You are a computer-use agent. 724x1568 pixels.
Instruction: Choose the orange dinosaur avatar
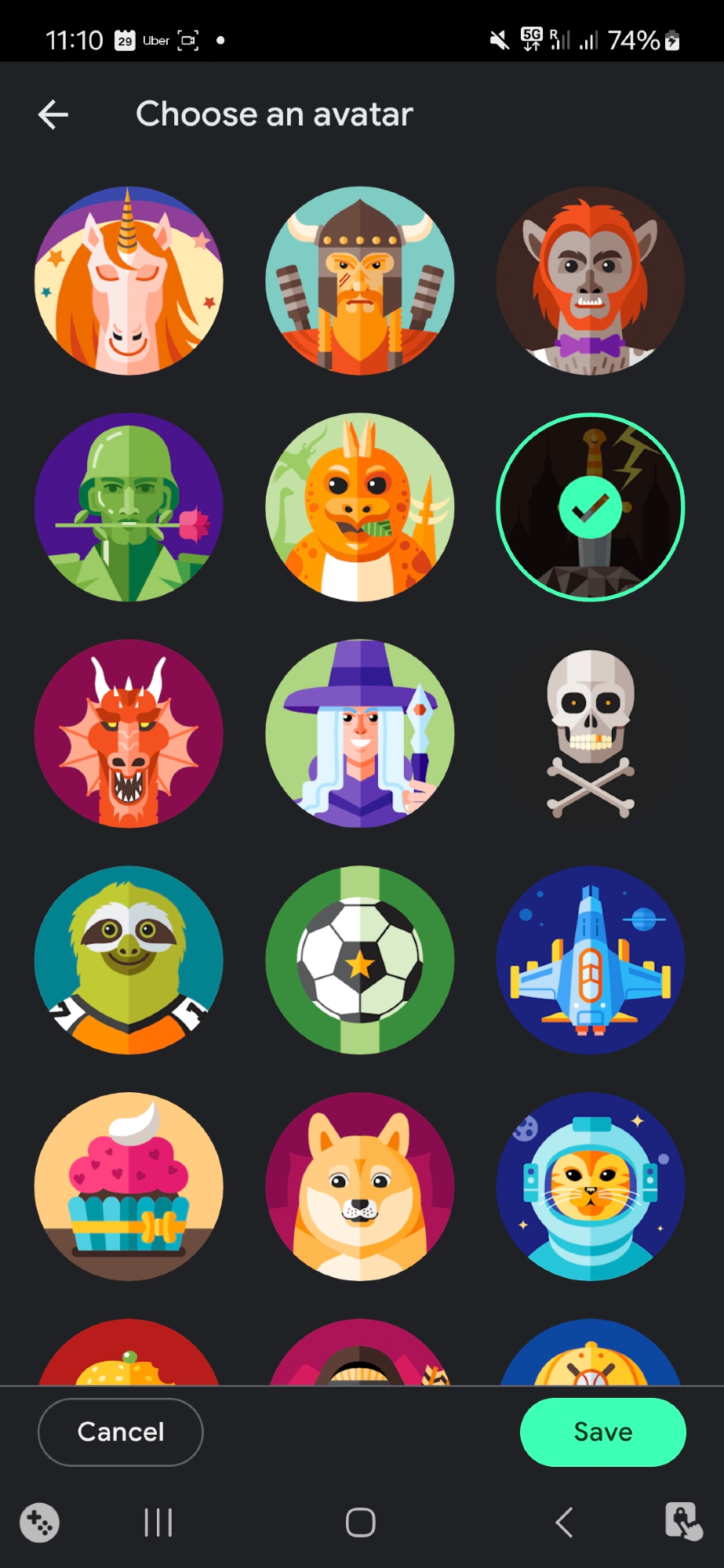(x=360, y=507)
